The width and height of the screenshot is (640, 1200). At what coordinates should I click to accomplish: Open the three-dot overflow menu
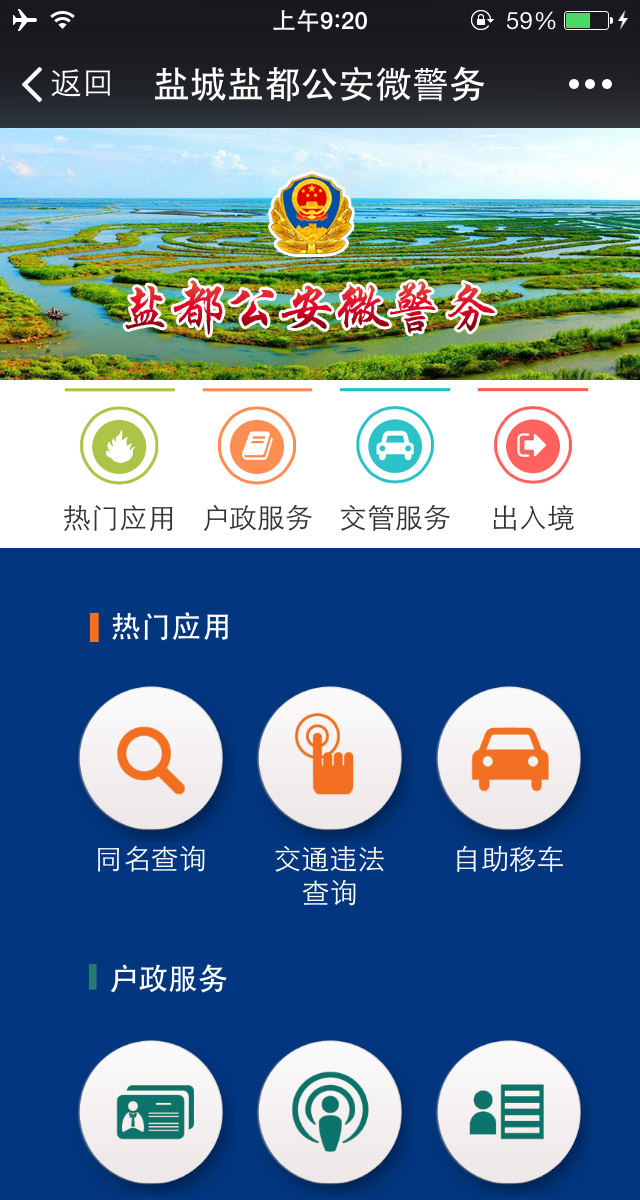coord(590,84)
